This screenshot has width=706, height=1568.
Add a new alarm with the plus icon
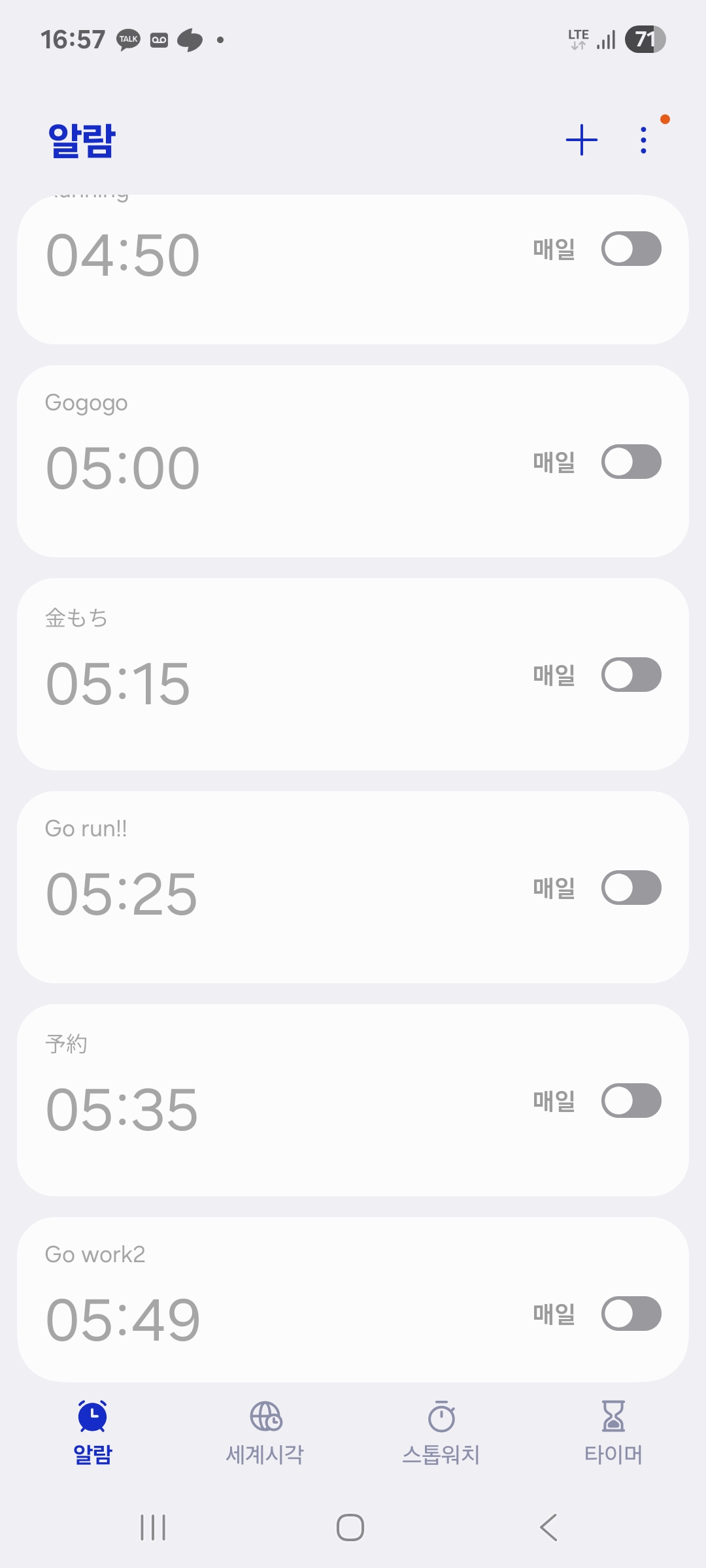tap(581, 140)
